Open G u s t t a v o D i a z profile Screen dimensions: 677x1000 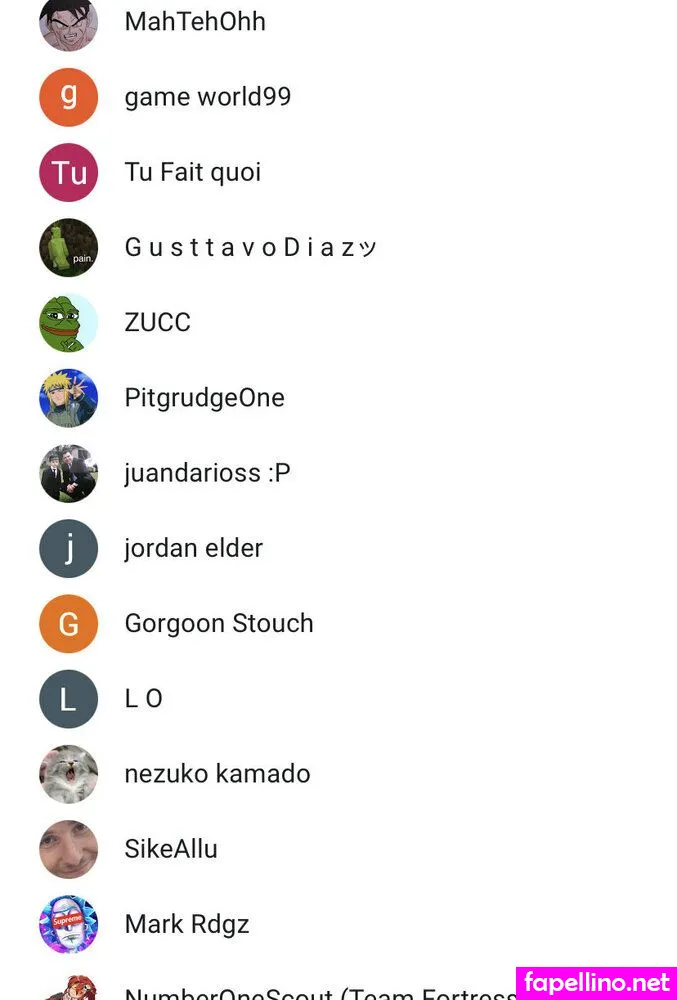click(249, 247)
